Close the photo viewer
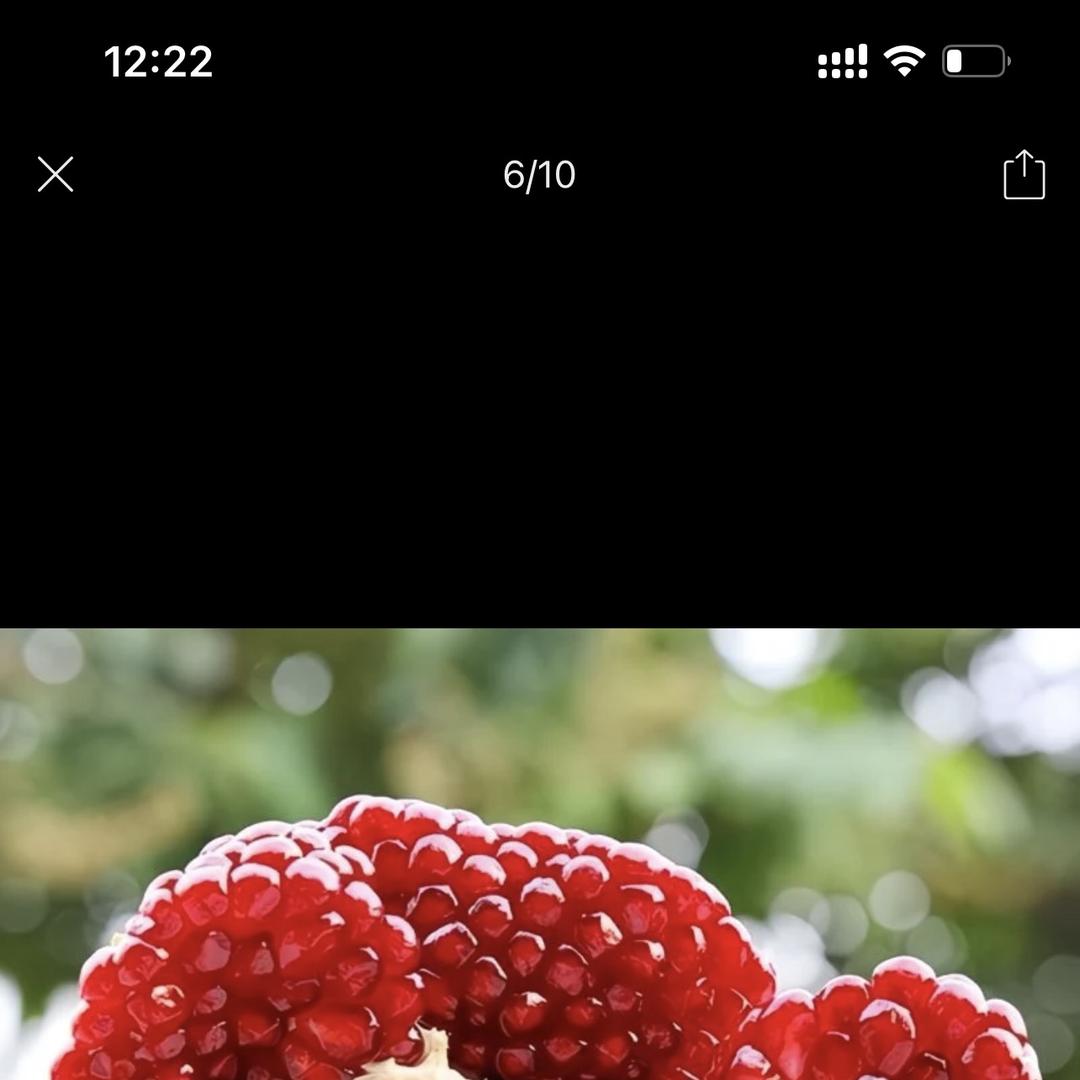The image size is (1080, 1080). tap(56, 174)
